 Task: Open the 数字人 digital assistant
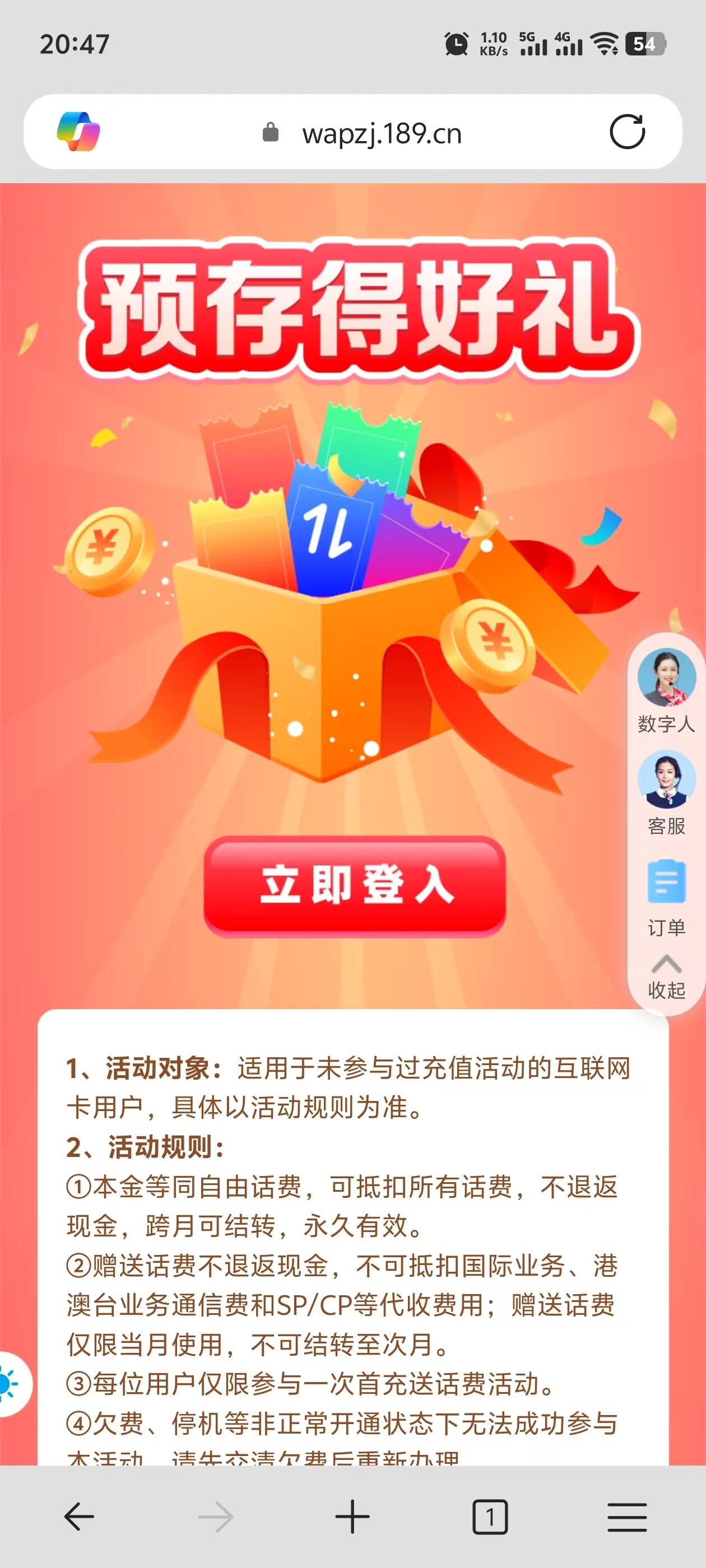(666, 690)
